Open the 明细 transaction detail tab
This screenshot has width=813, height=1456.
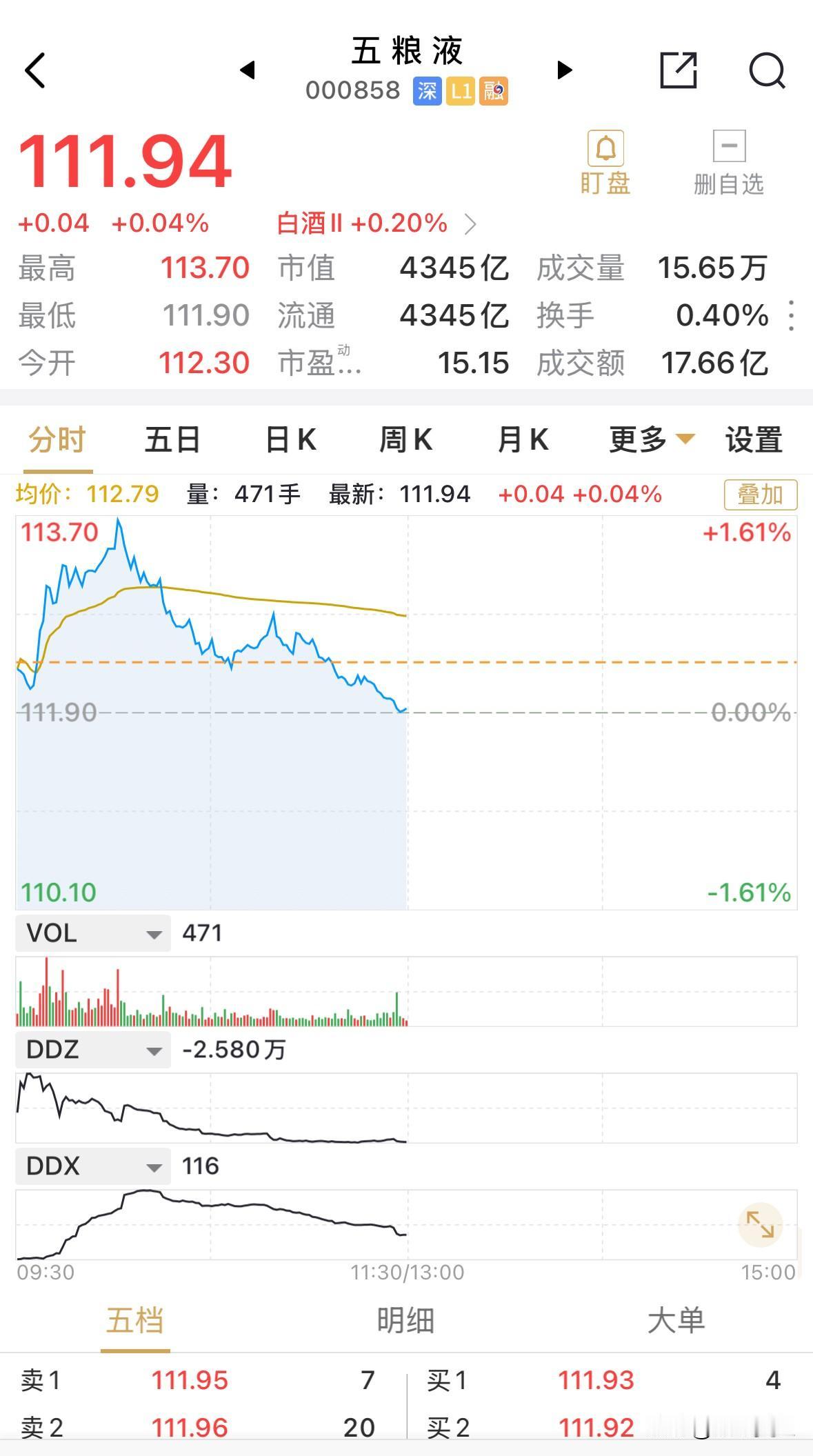(406, 1320)
